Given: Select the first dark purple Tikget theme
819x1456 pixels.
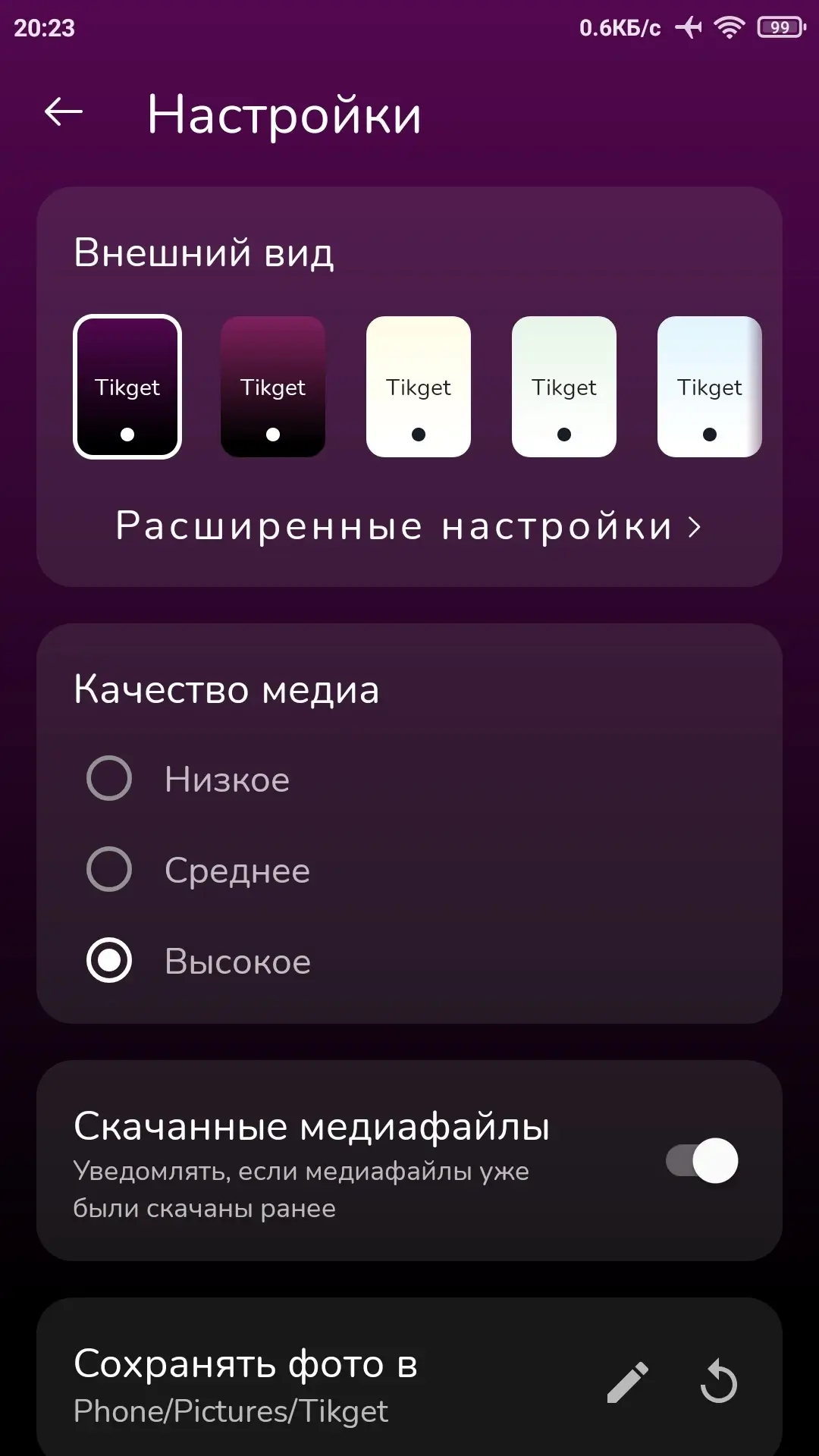Looking at the screenshot, I should [127, 387].
